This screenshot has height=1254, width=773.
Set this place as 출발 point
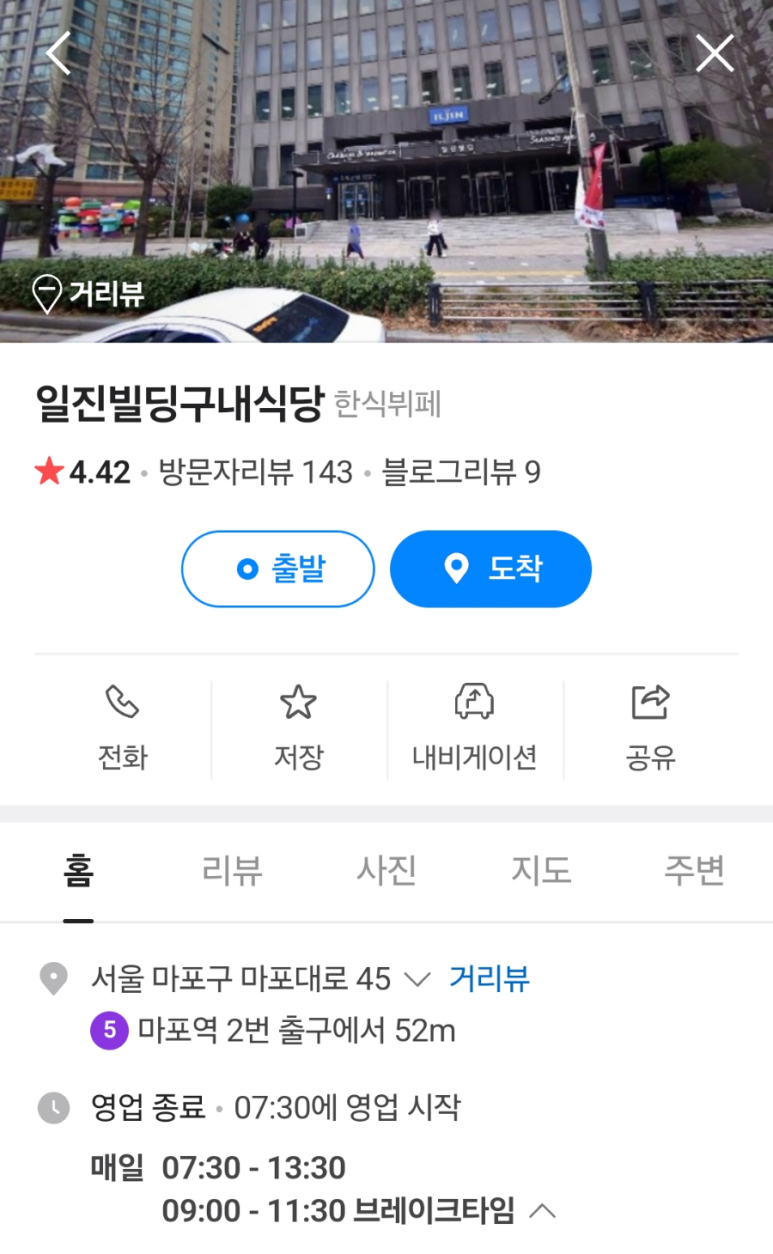[277, 569]
